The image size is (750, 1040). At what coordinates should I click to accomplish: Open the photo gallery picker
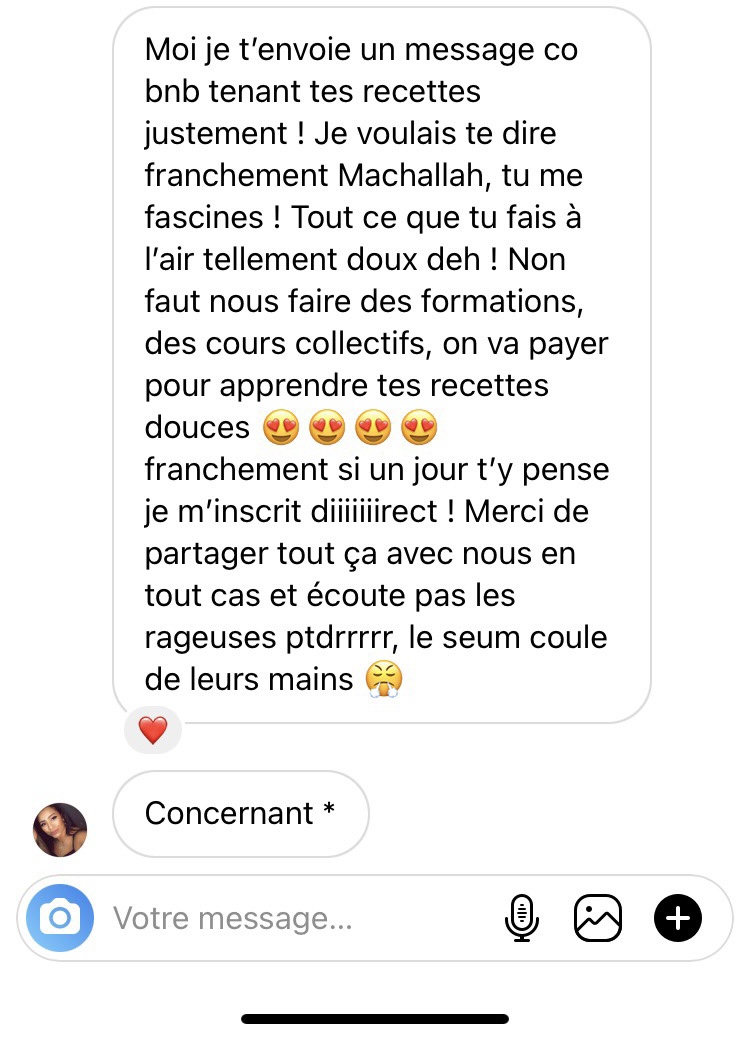(x=598, y=918)
